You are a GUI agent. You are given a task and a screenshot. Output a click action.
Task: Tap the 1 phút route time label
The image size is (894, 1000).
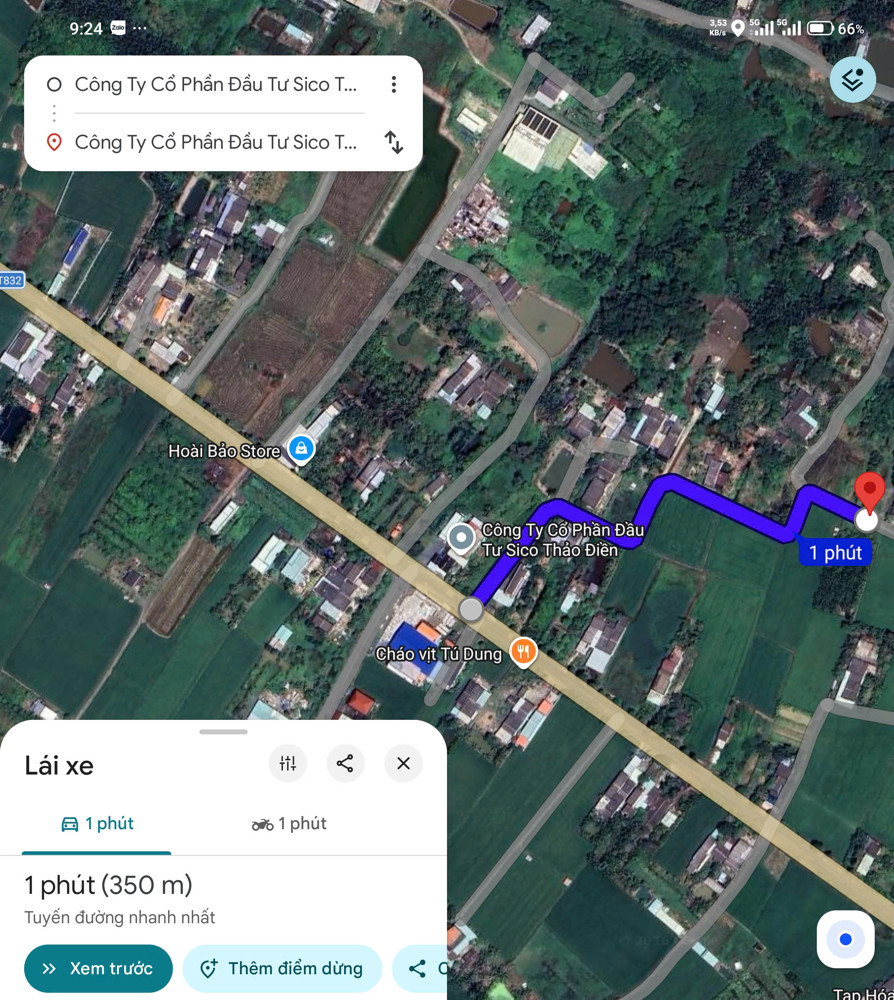pyautogui.click(x=836, y=552)
